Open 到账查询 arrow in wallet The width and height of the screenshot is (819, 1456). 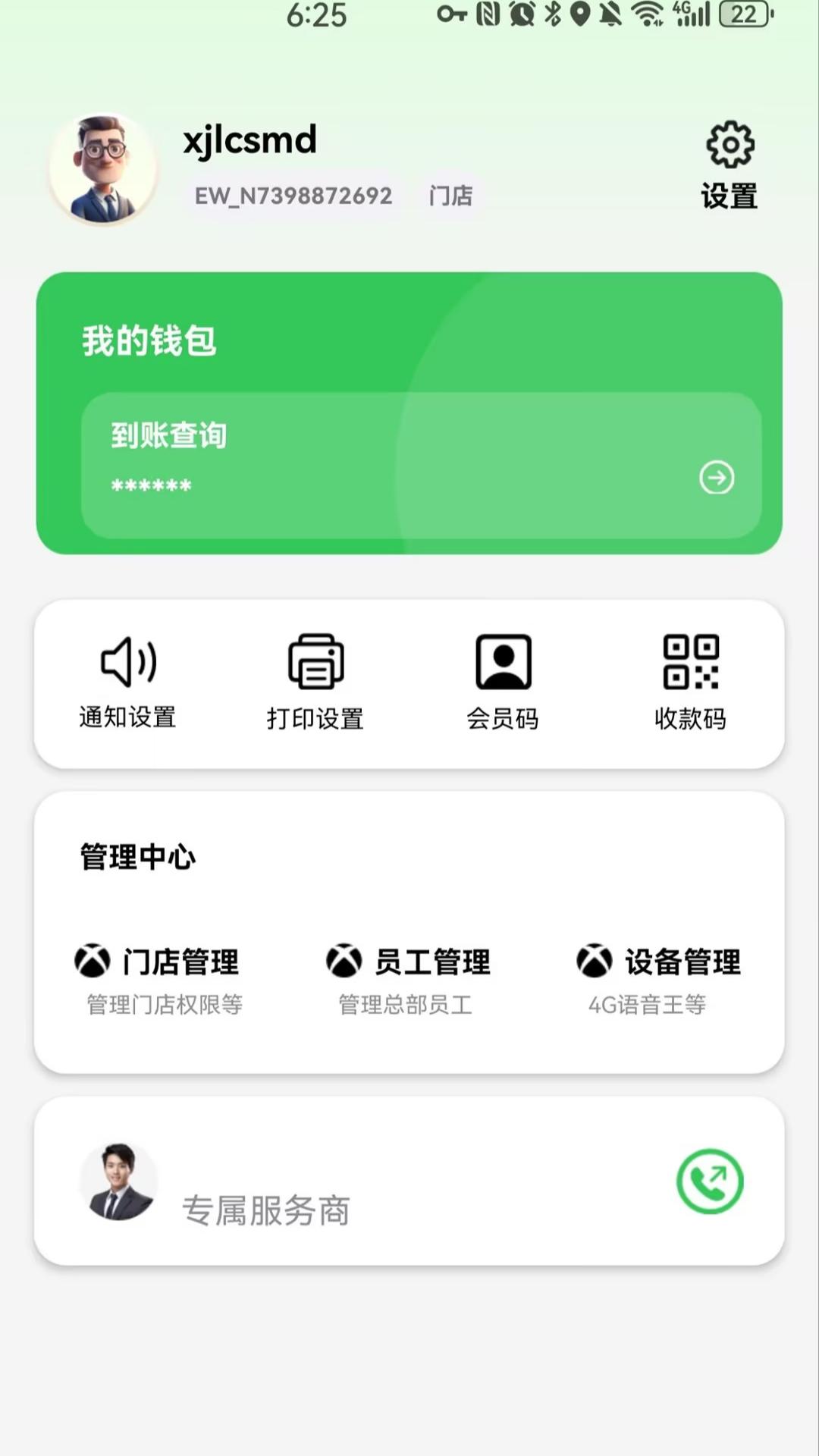coord(716,478)
